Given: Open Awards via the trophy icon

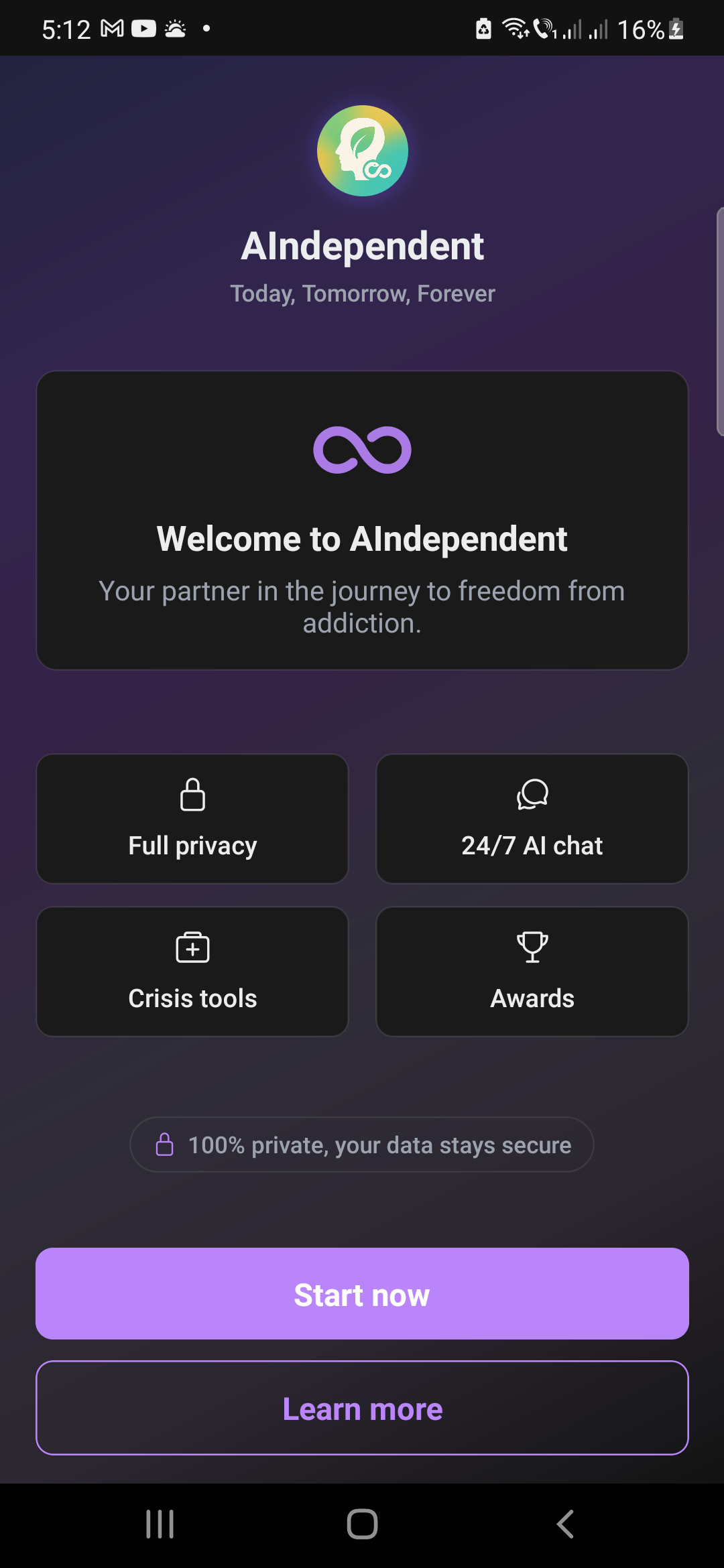Looking at the screenshot, I should [532, 948].
